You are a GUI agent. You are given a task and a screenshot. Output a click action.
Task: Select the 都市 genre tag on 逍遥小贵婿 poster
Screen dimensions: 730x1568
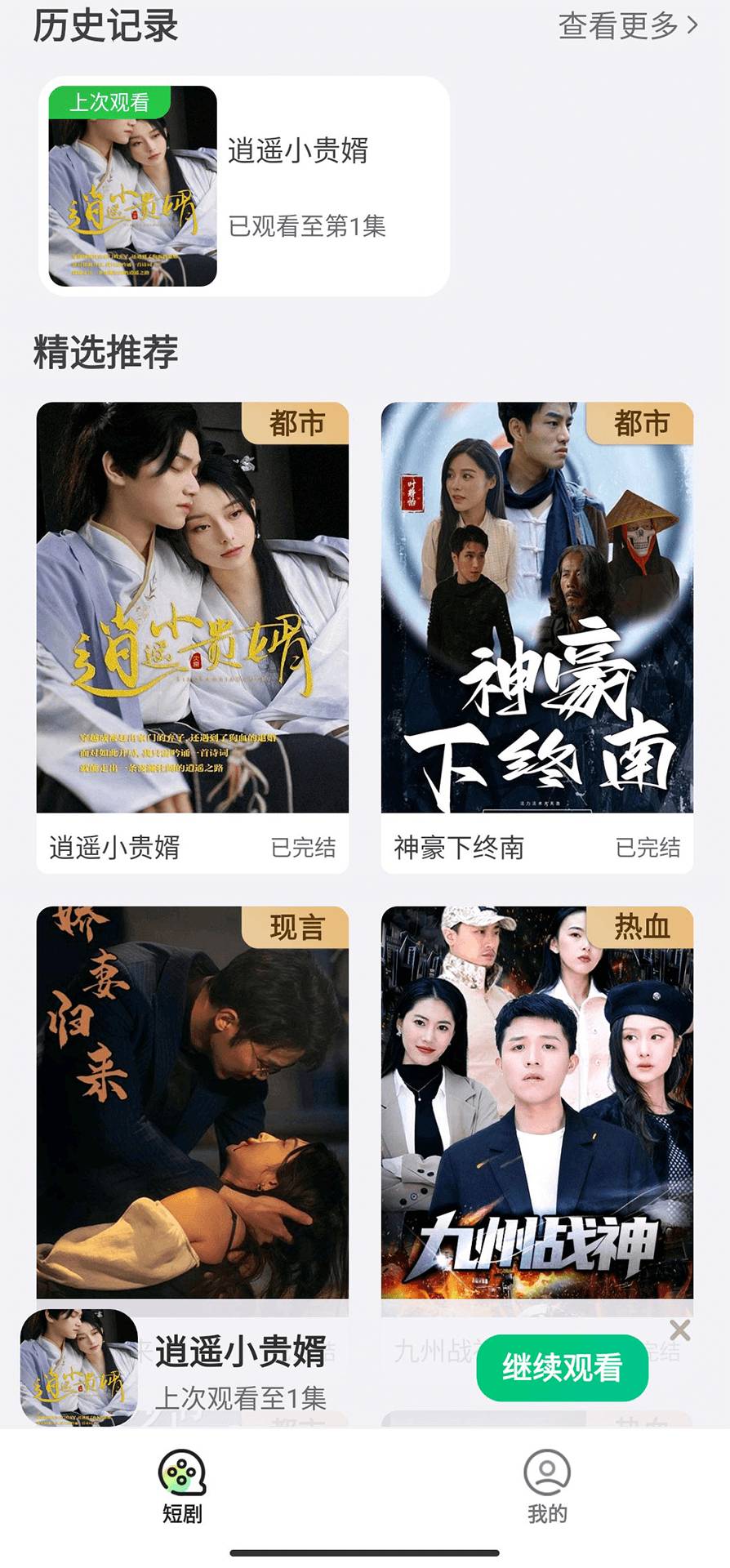click(x=298, y=424)
